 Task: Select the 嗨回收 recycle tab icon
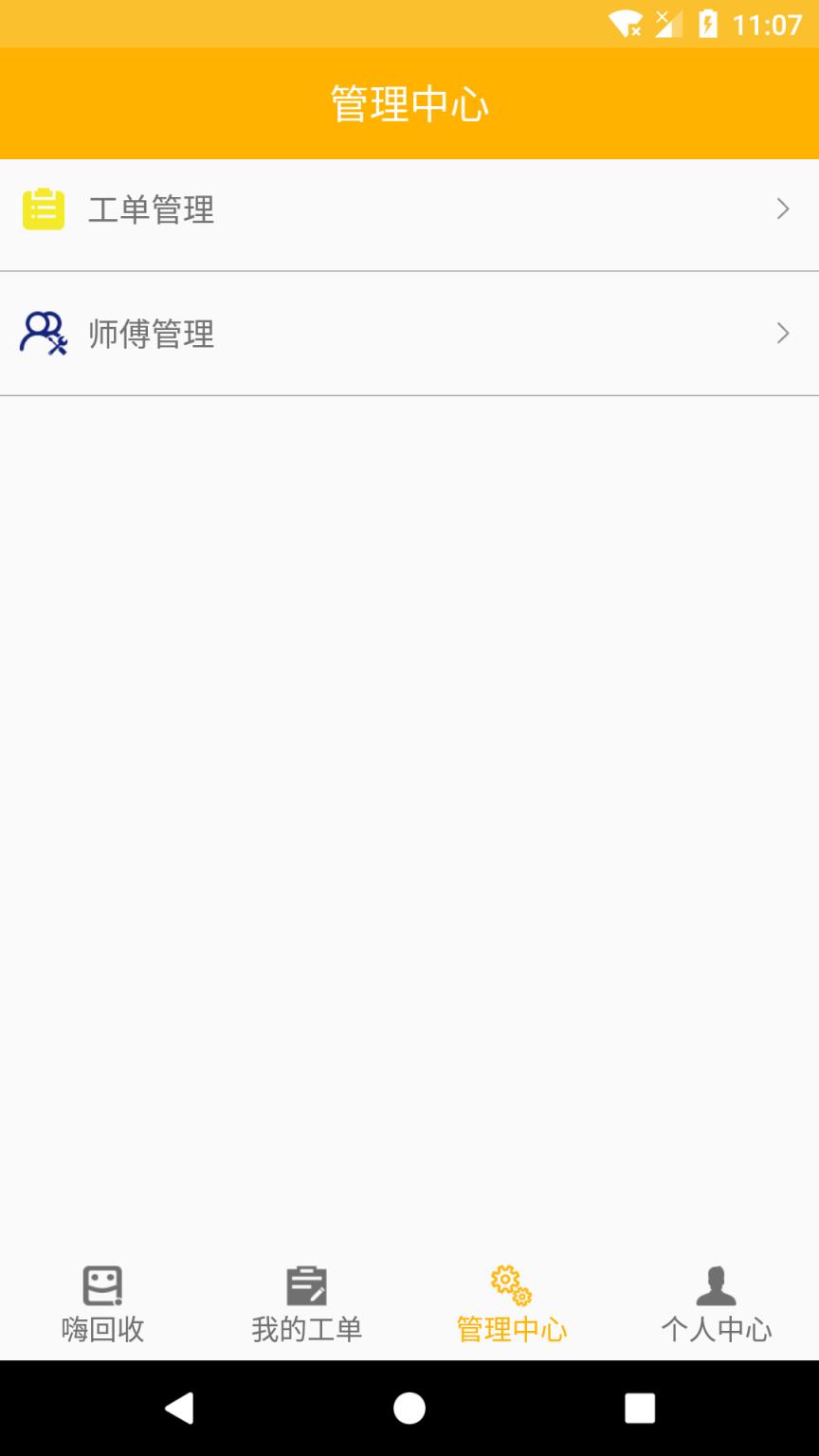coord(101,1287)
